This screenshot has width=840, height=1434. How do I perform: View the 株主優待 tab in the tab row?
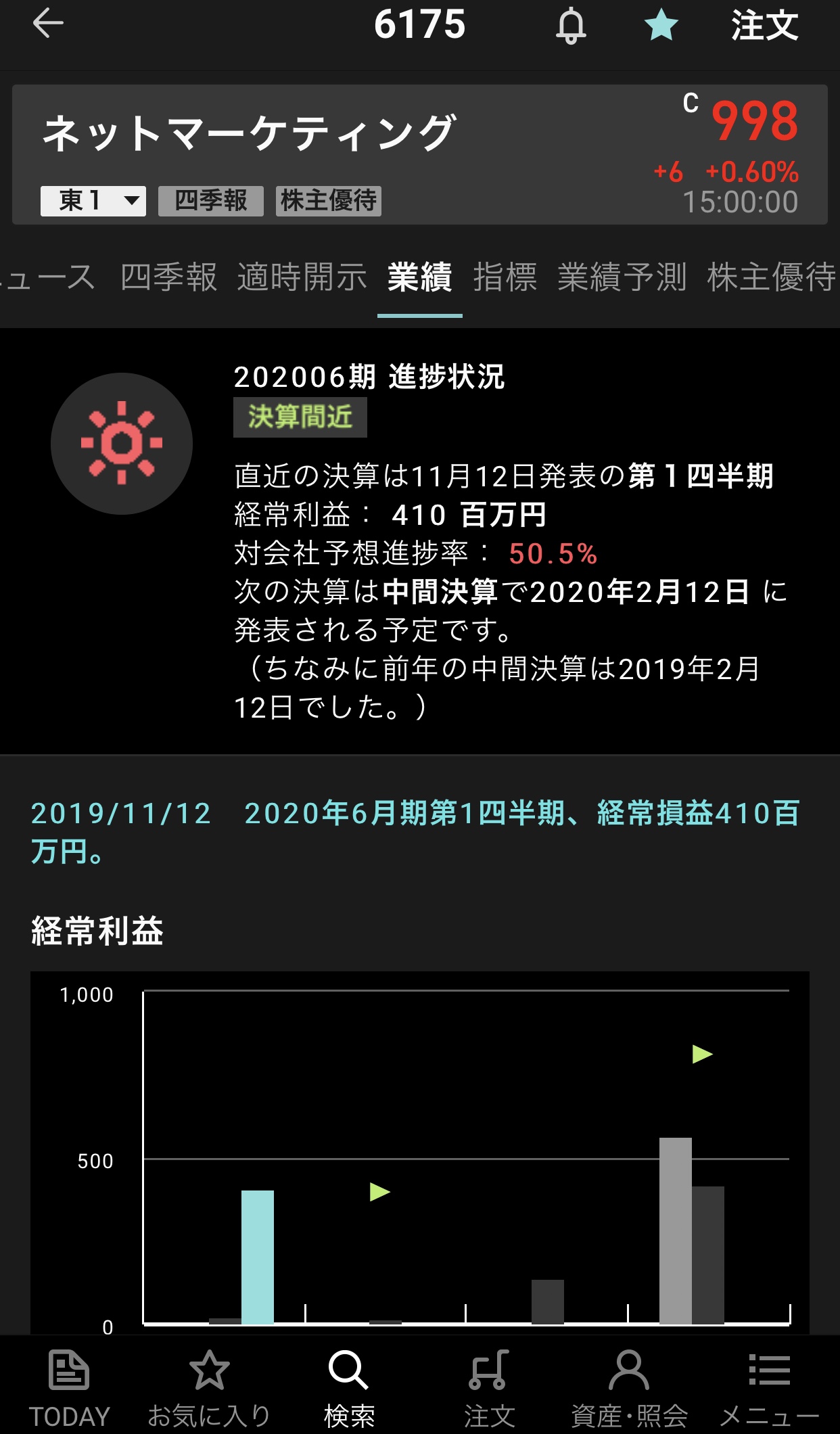point(771,277)
